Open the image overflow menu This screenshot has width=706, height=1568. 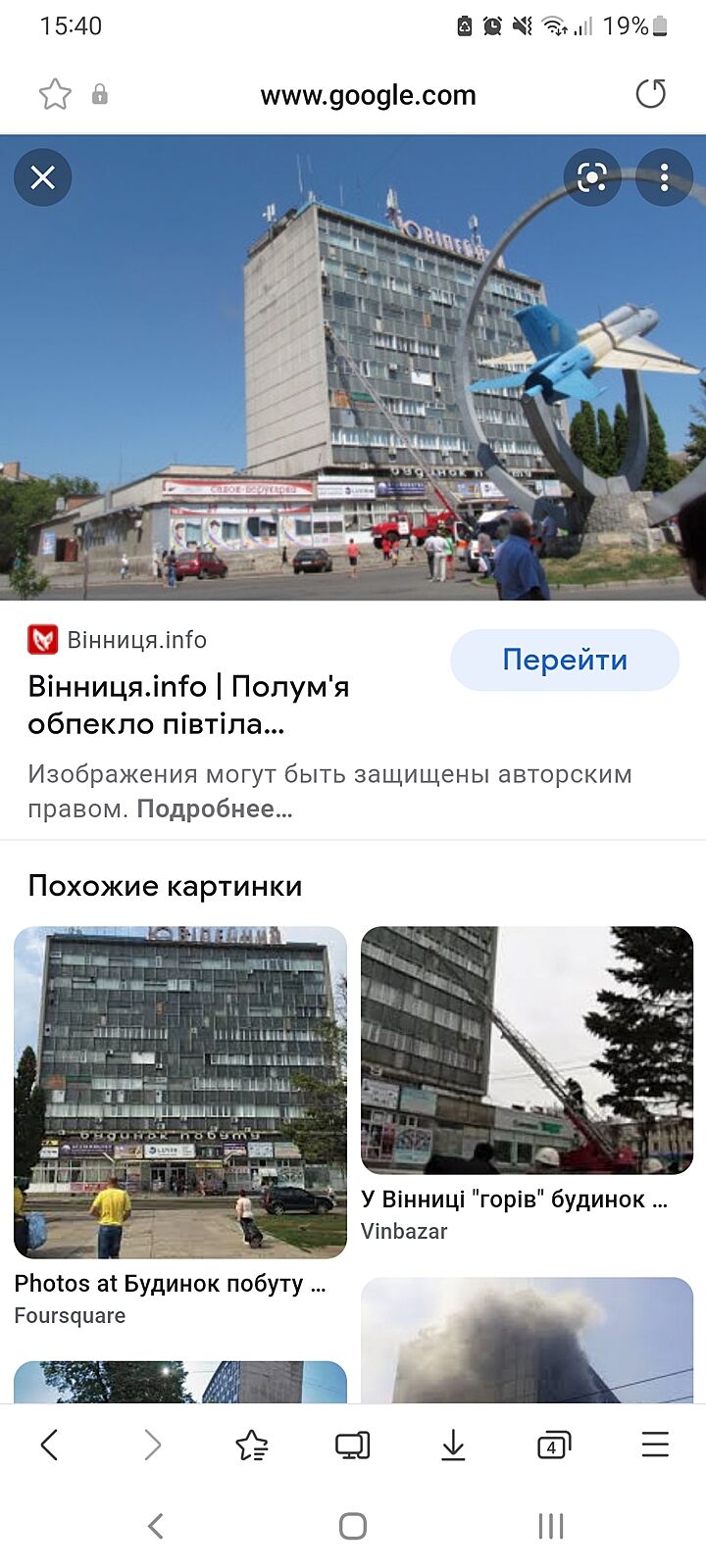pos(664,177)
